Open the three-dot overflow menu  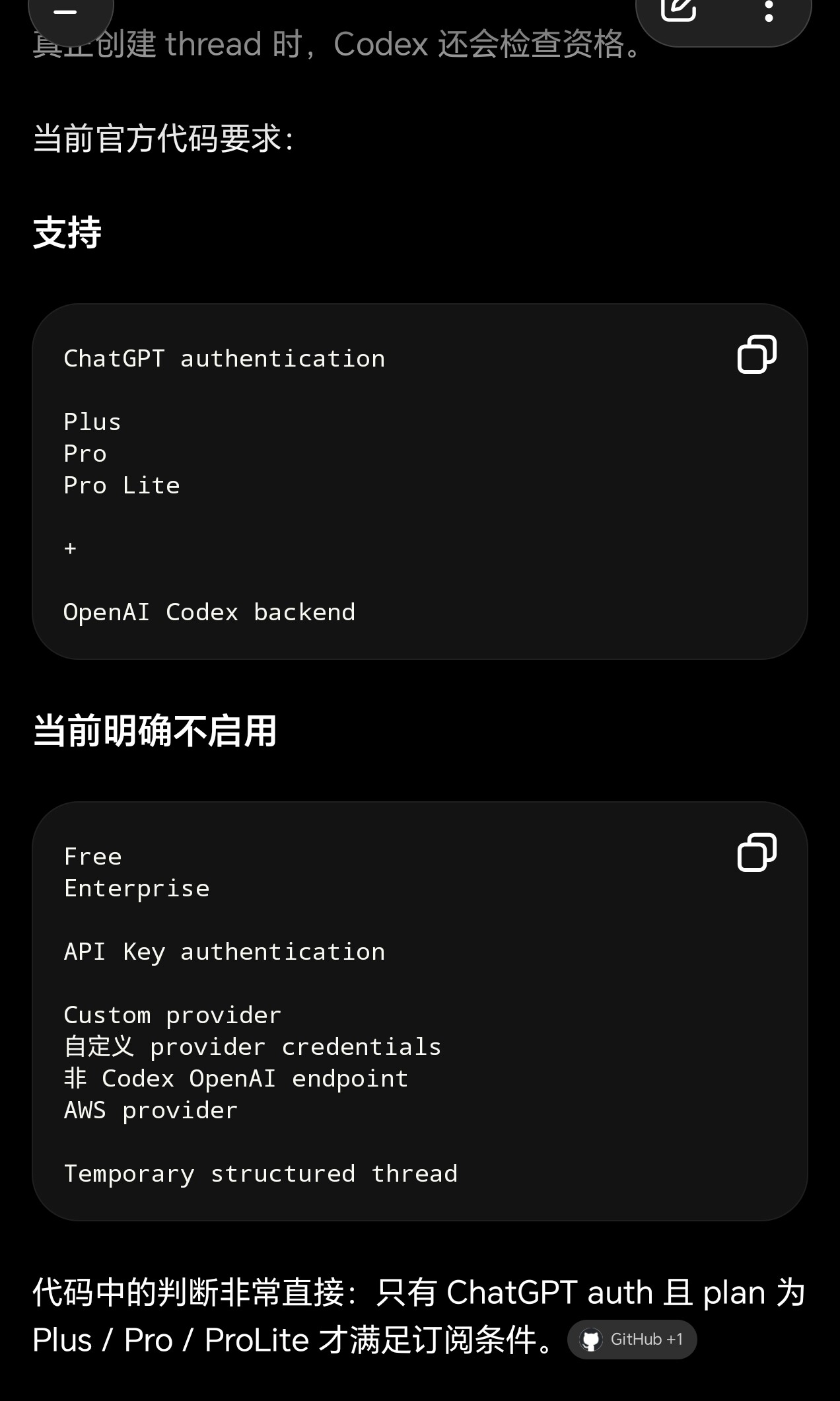(769, 11)
